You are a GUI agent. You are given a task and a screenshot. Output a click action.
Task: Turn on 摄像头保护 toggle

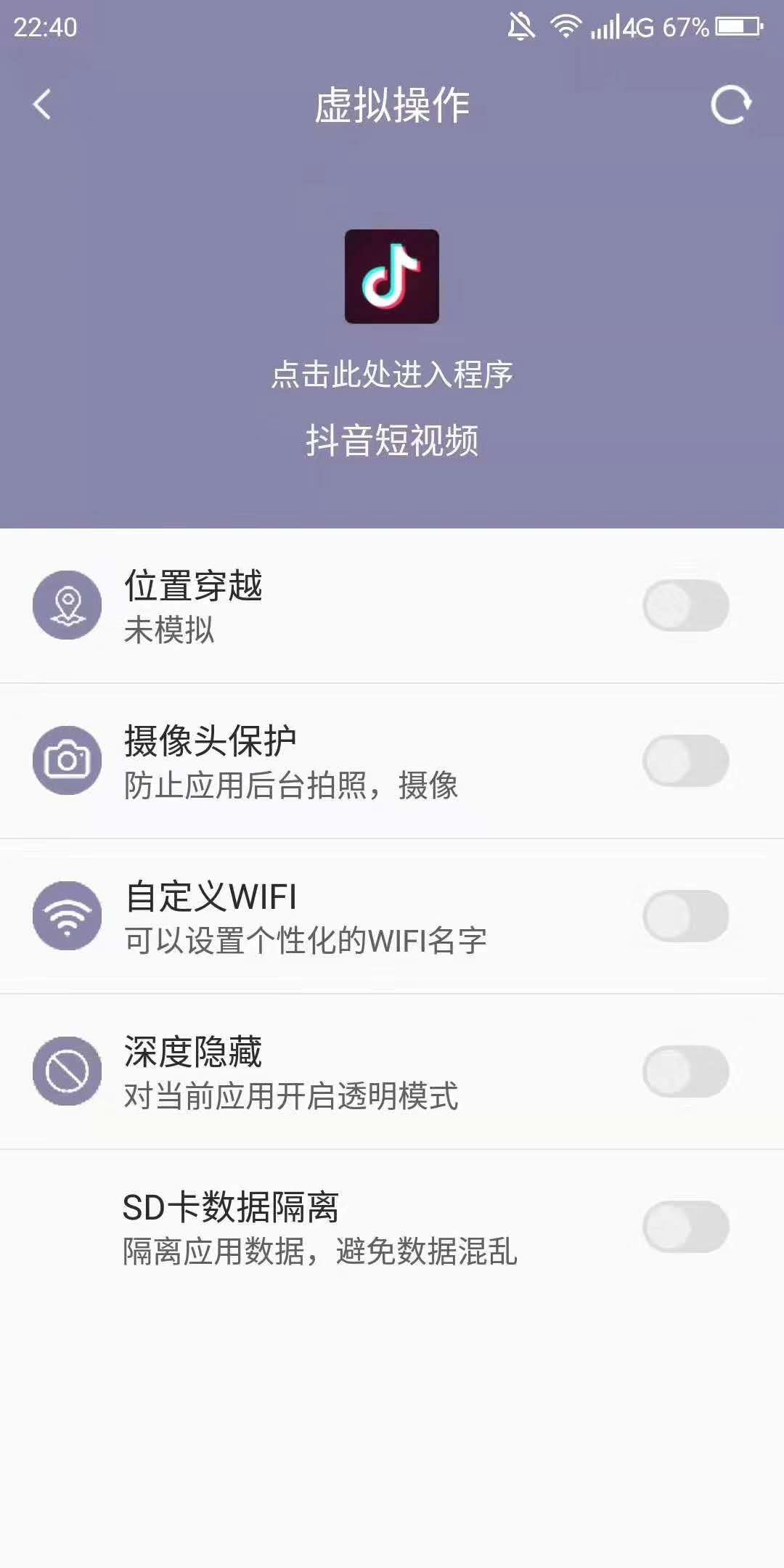(x=686, y=761)
